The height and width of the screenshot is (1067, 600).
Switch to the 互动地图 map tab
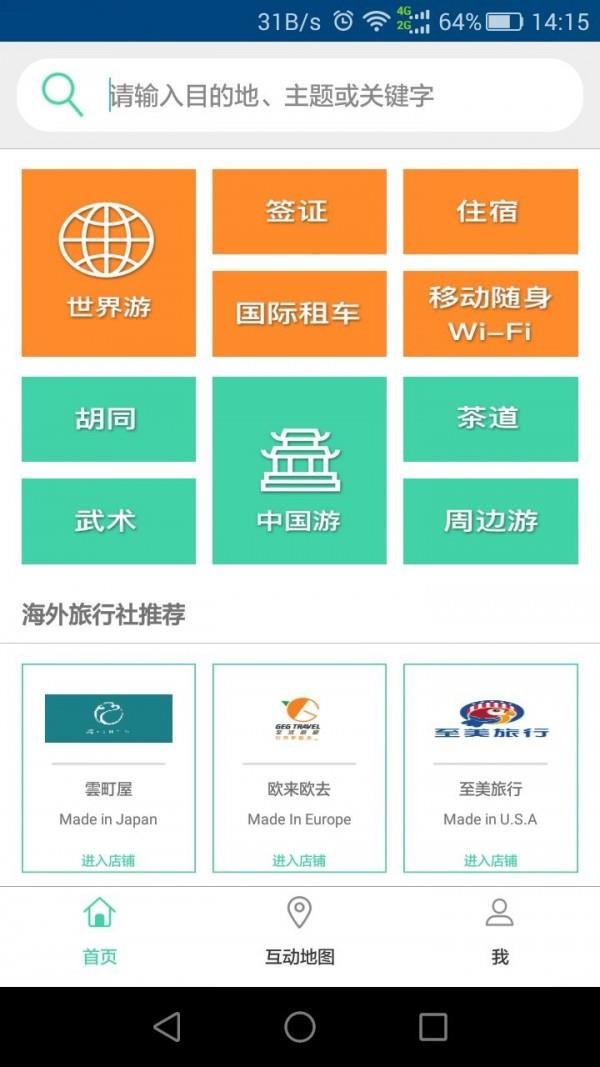[x=299, y=932]
